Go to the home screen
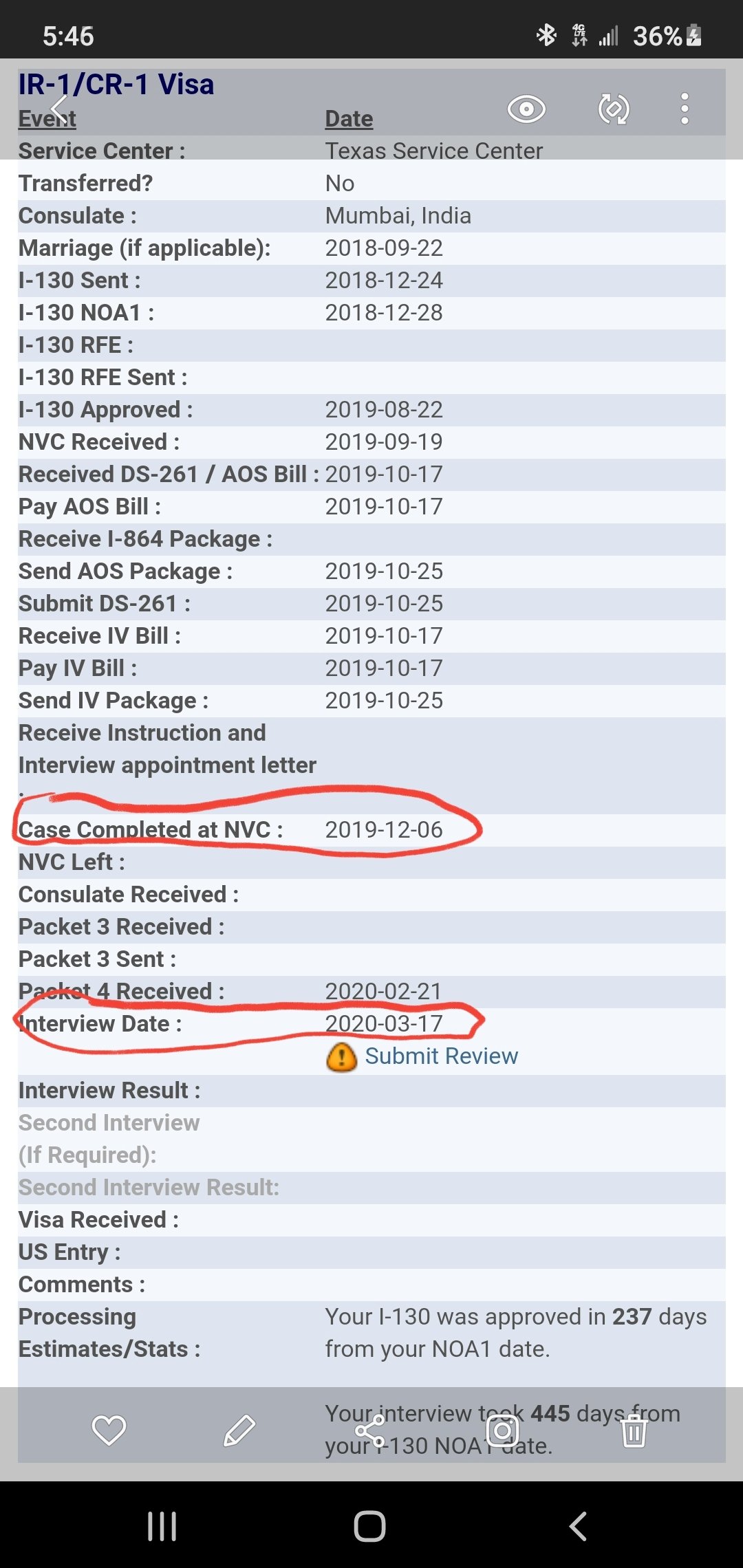Screen dimensions: 743x1568 369,1526
